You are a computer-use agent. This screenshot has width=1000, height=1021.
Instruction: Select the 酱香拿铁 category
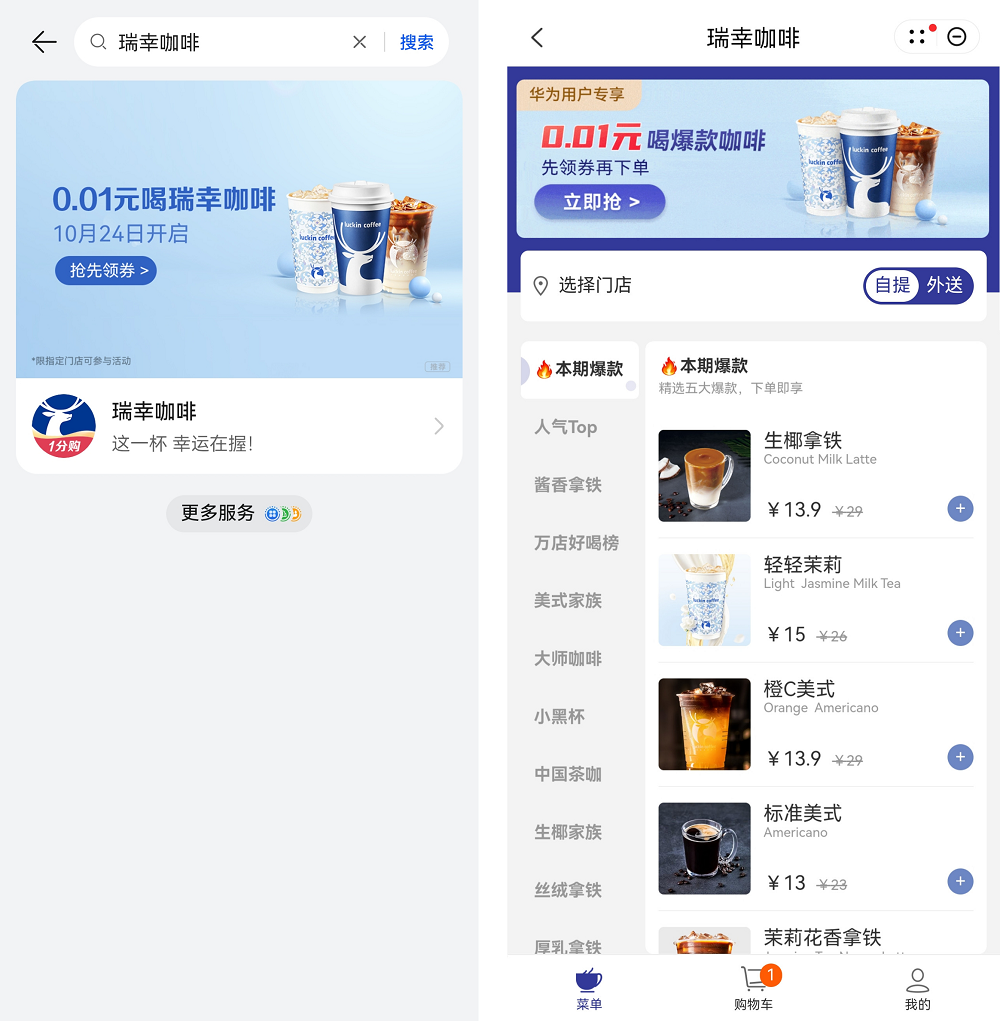568,485
